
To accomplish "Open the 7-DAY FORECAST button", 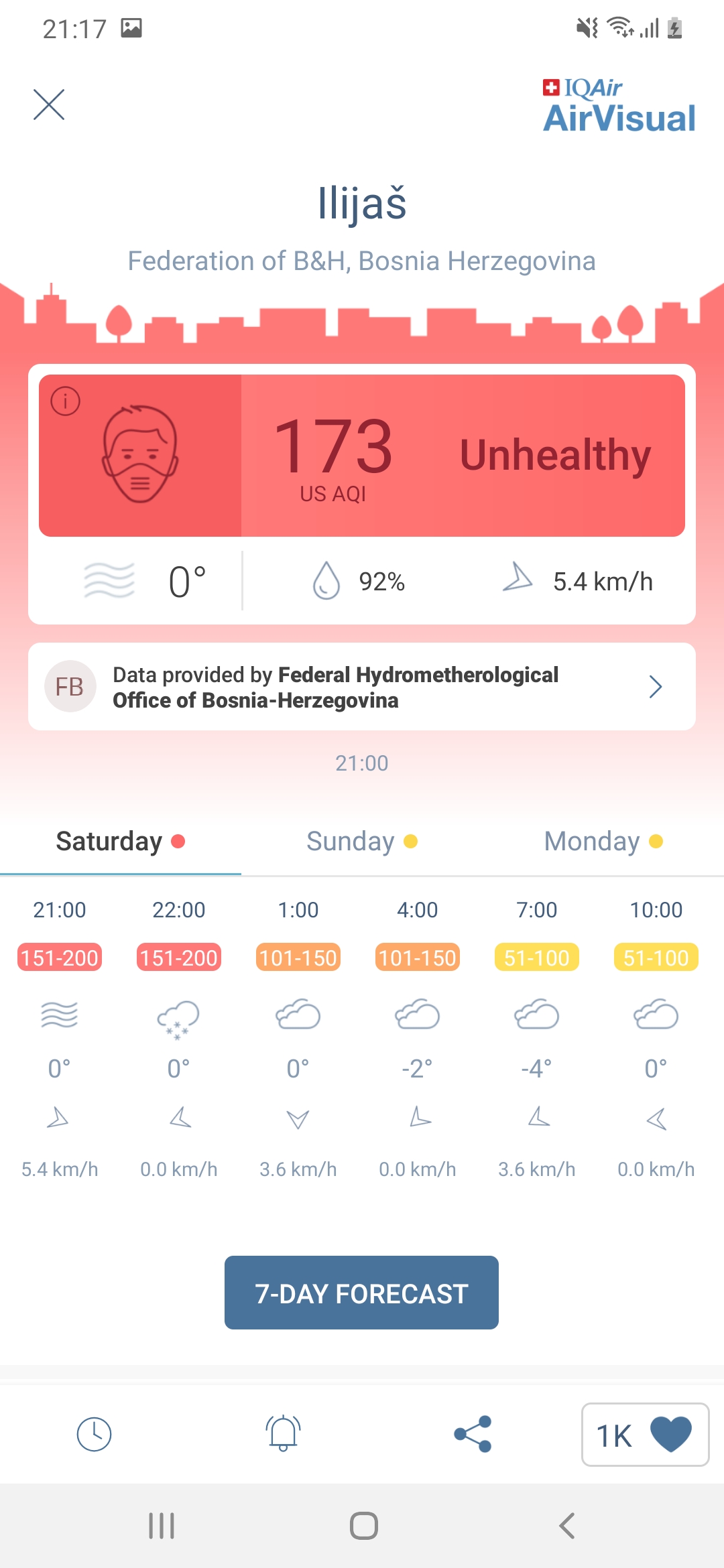I will point(361,1293).
